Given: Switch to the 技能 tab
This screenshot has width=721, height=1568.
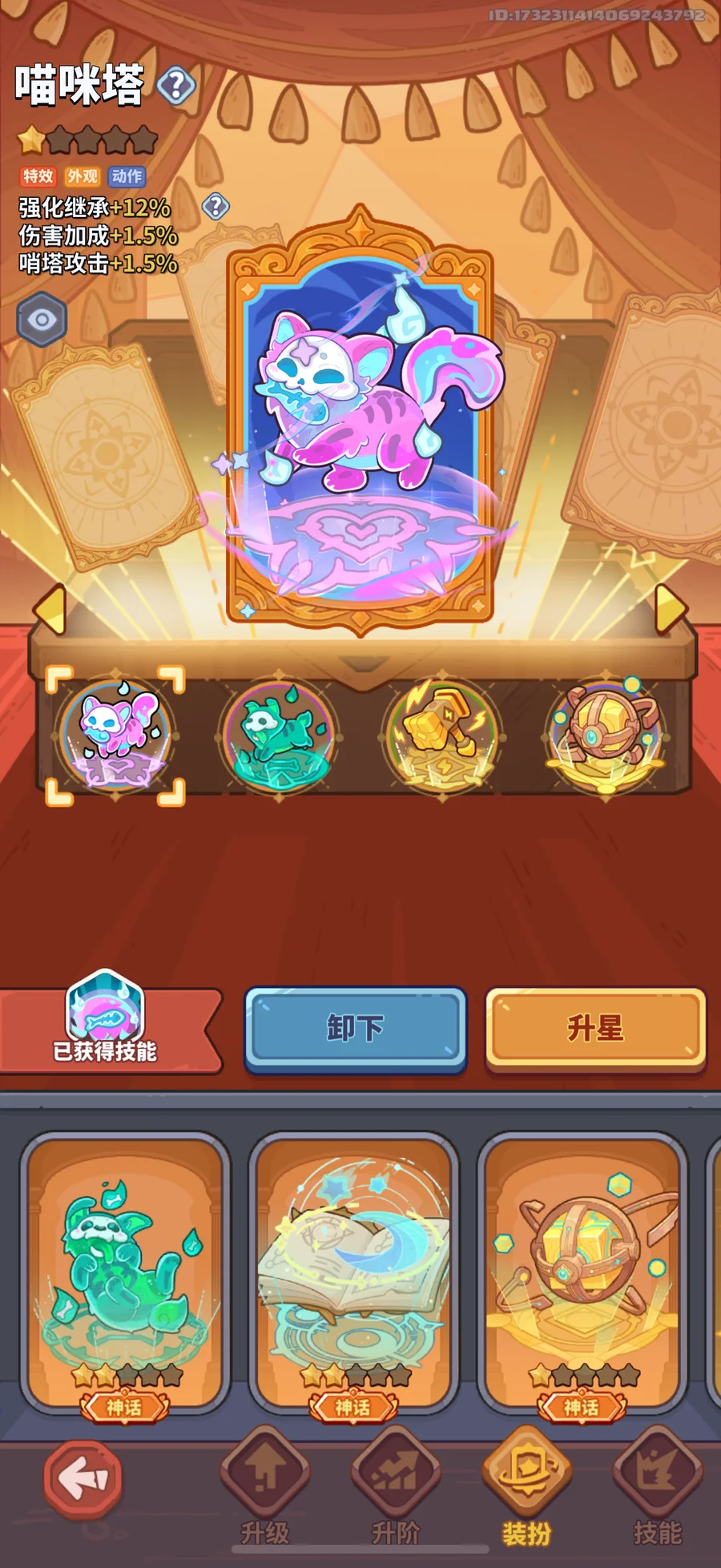Looking at the screenshot, I should click(x=658, y=1488).
